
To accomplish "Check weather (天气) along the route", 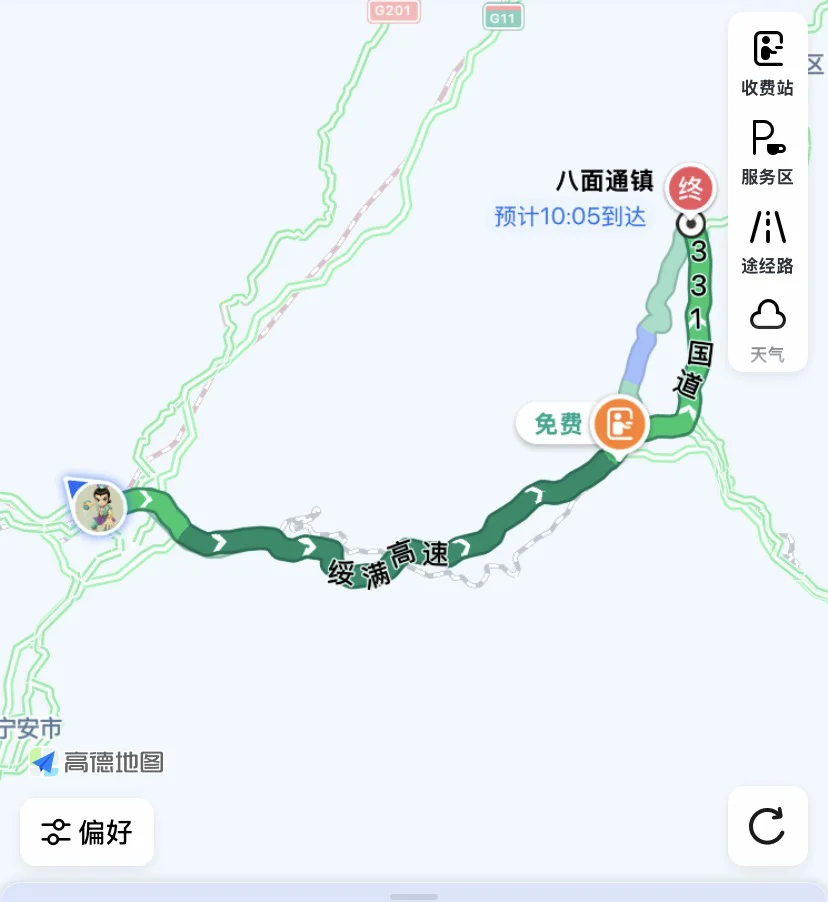I will (767, 328).
